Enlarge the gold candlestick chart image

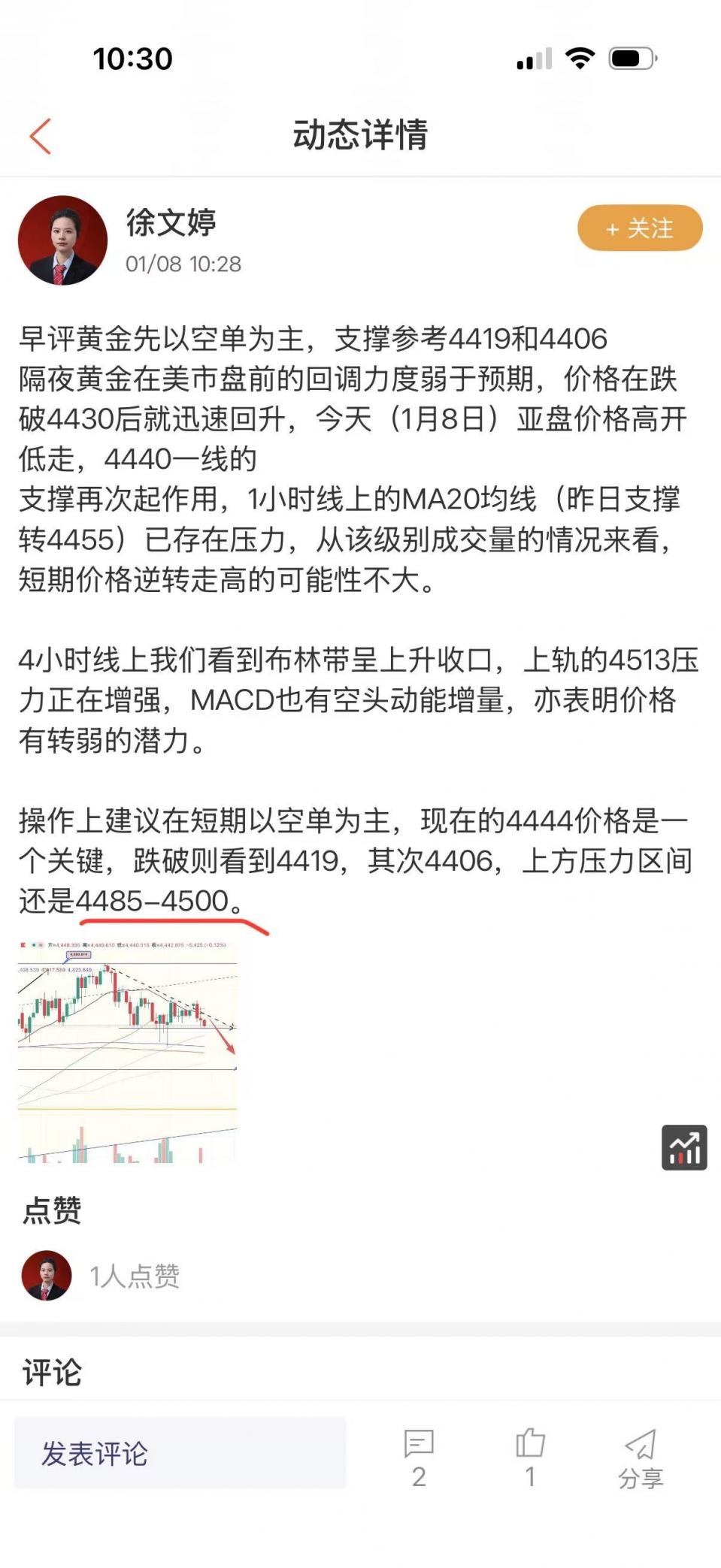click(127, 1051)
